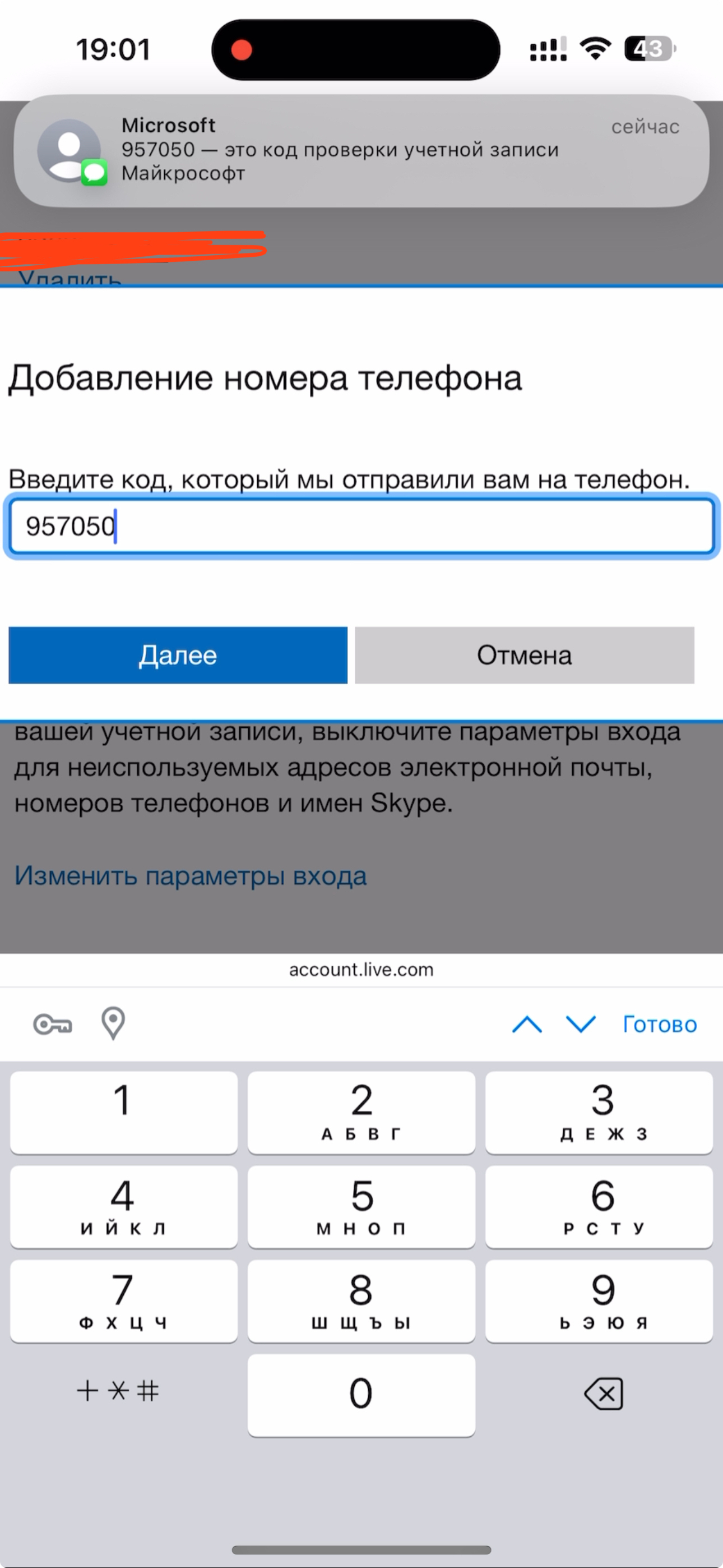This screenshot has width=723, height=1568.
Task: Open saved passwords via the key icon
Action: click(x=52, y=1025)
